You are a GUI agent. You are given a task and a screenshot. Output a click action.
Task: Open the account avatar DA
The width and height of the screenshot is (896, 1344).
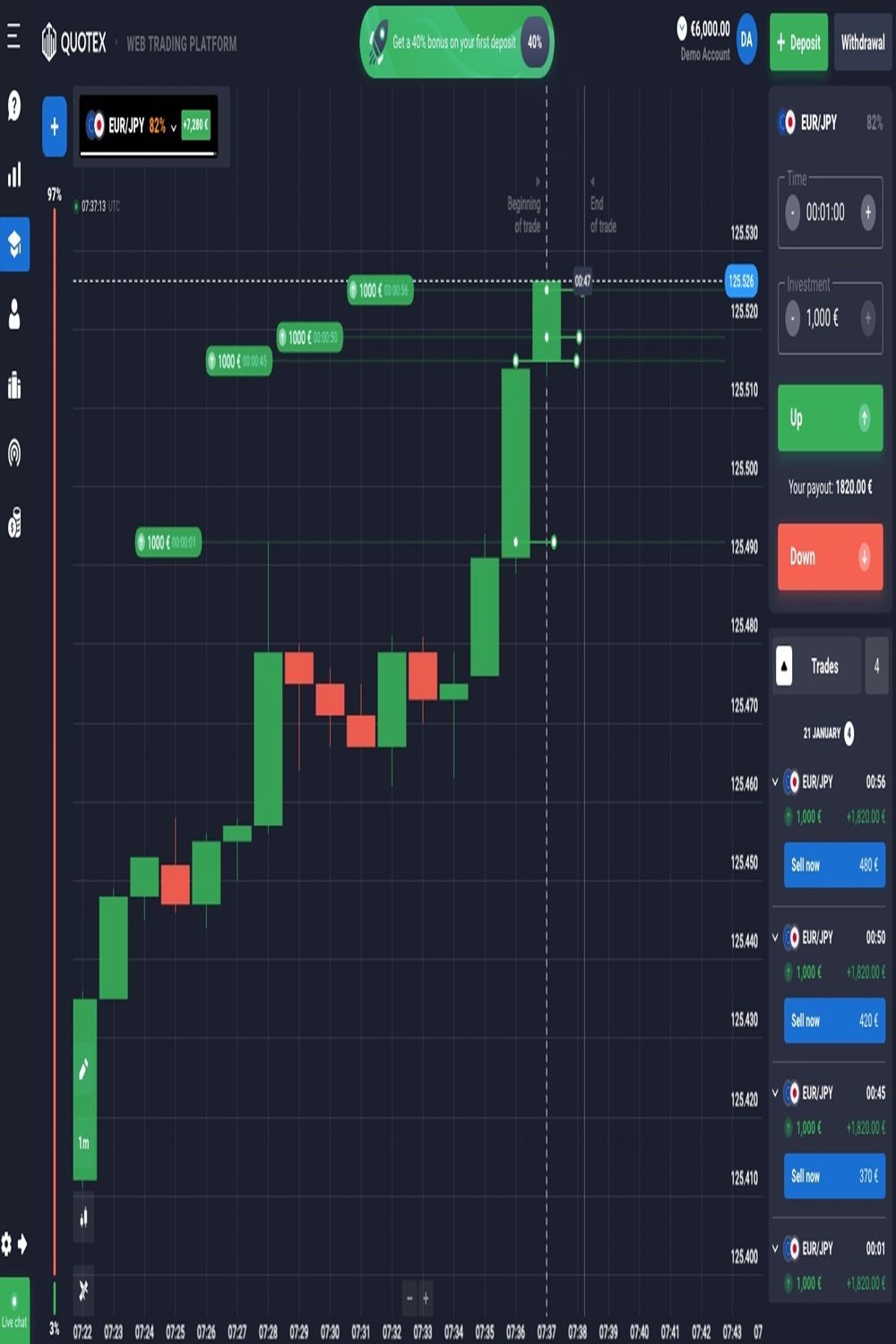click(x=745, y=39)
